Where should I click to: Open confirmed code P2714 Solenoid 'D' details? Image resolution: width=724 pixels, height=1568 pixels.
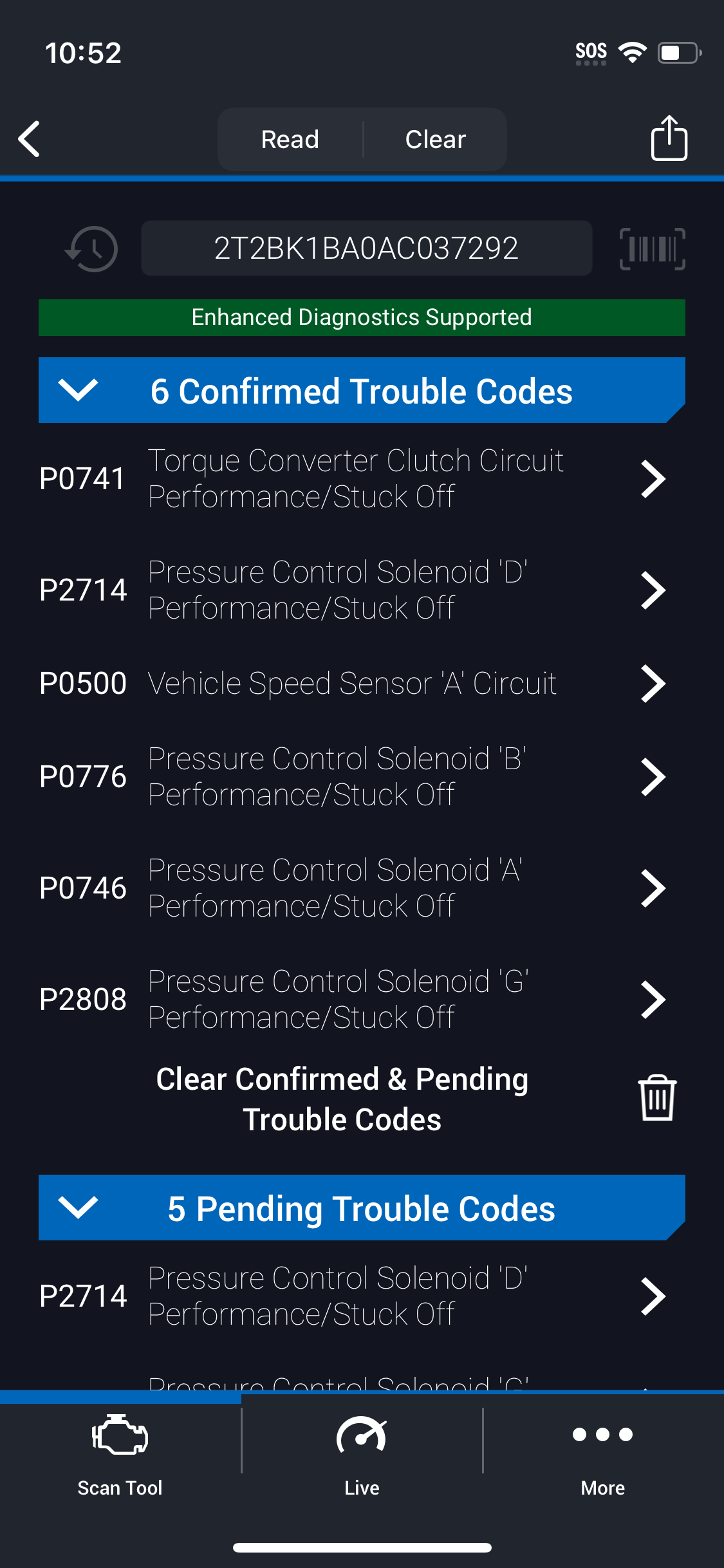[362, 590]
